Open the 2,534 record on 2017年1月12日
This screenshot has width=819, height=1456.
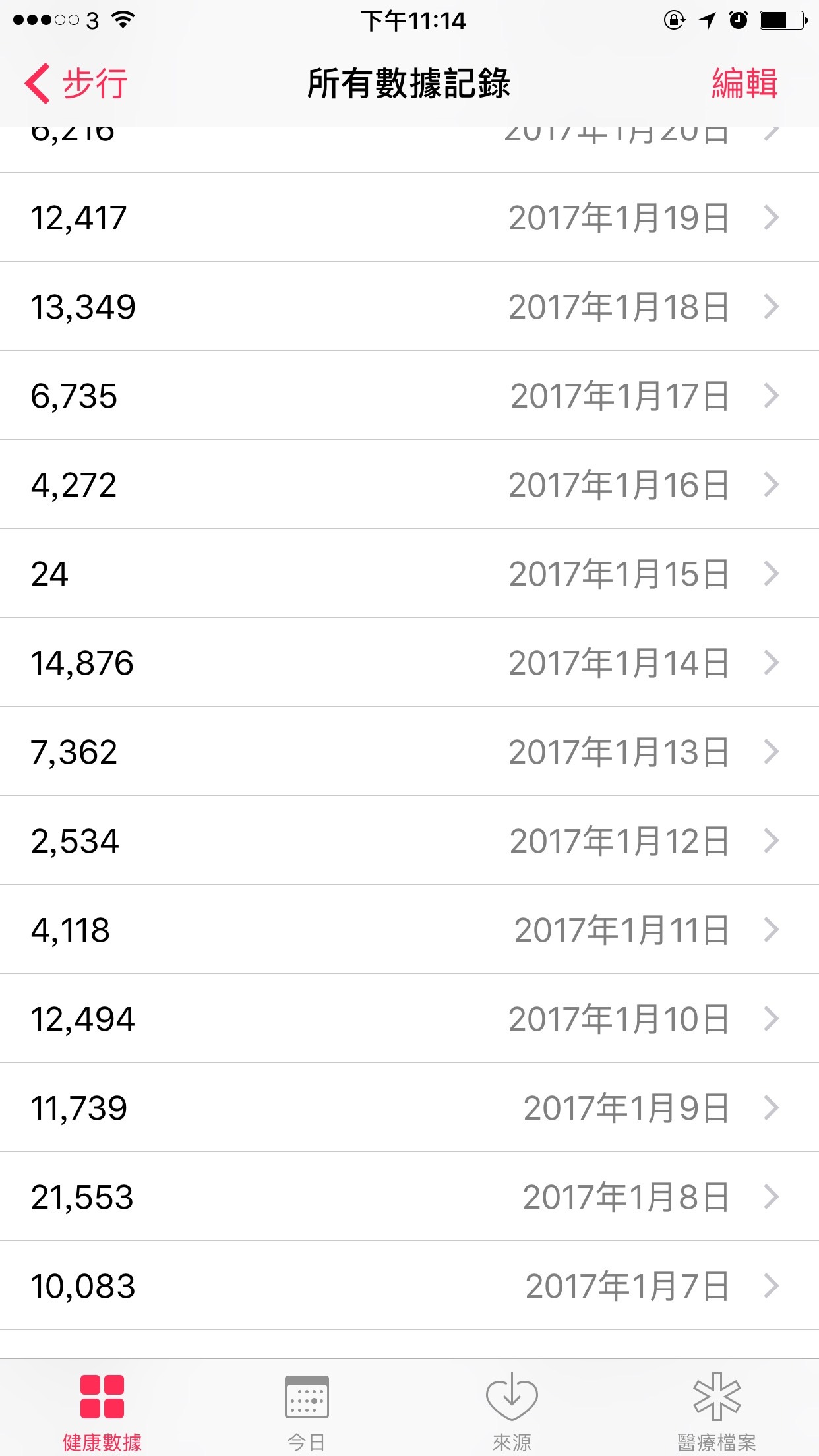(409, 841)
